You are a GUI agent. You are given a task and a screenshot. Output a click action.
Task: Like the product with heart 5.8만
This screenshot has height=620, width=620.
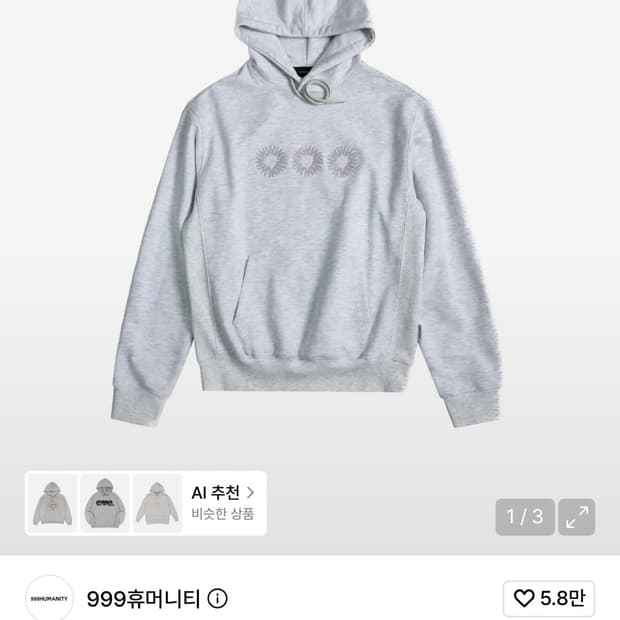pos(549,598)
